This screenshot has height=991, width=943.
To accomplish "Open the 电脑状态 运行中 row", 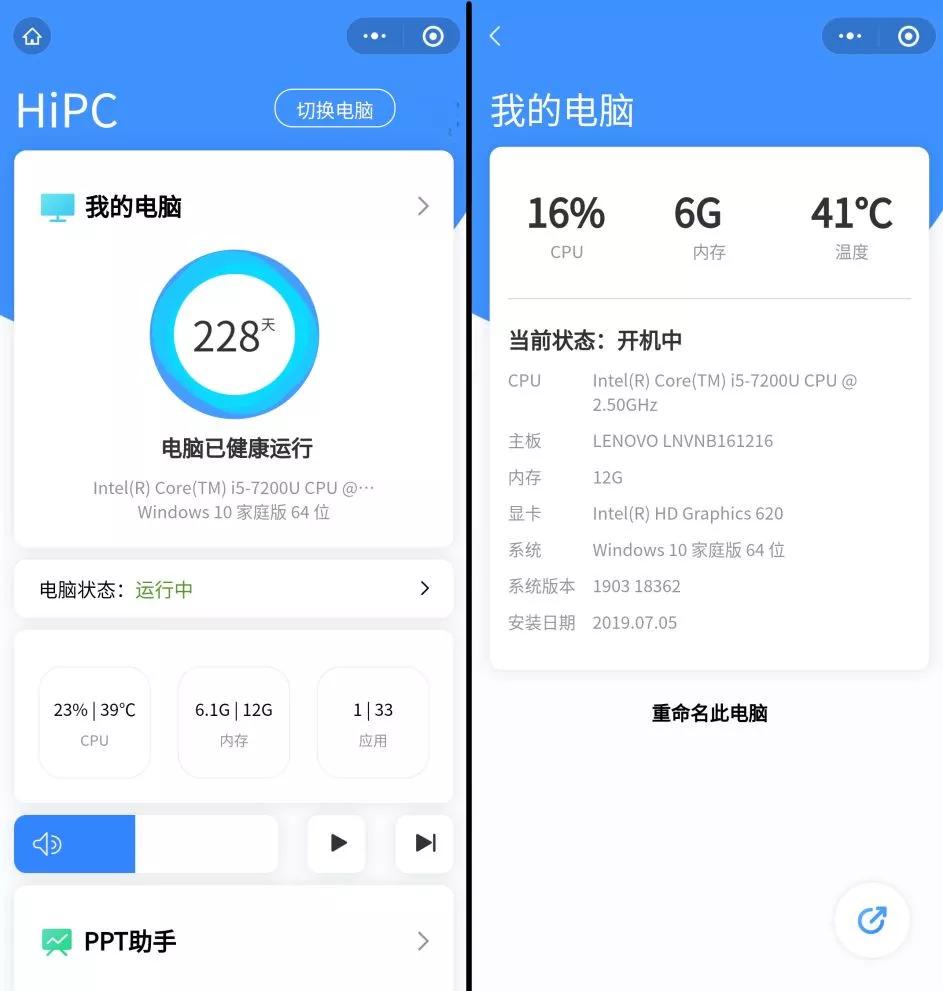I will [x=233, y=589].
